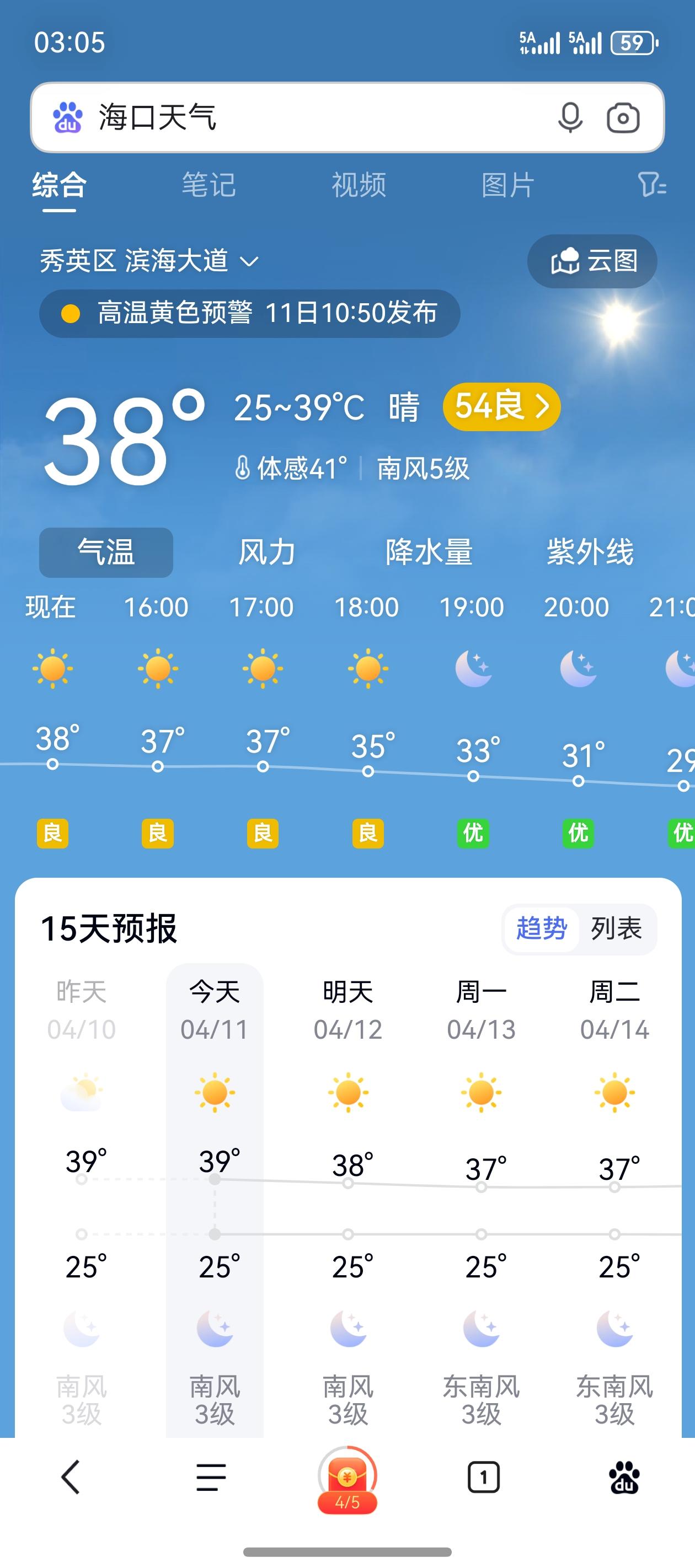Image resolution: width=695 pixels, height=1568 pixels.
Task: Switch to the 笔记 tab
Action: click(209, 186)
